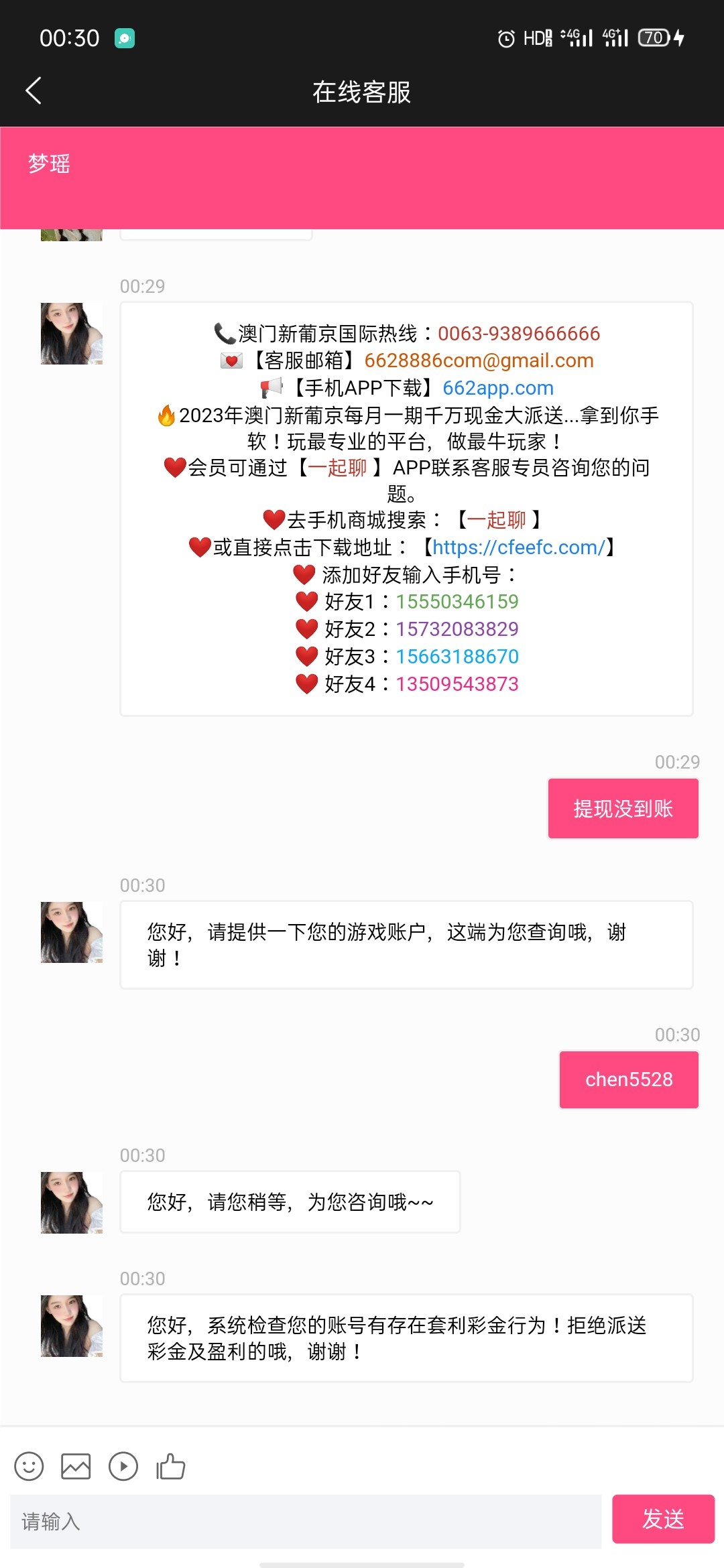724x1568 pixels.
Task: Tap the email 6628886com@gmail.com
Action: coord(479,361)
